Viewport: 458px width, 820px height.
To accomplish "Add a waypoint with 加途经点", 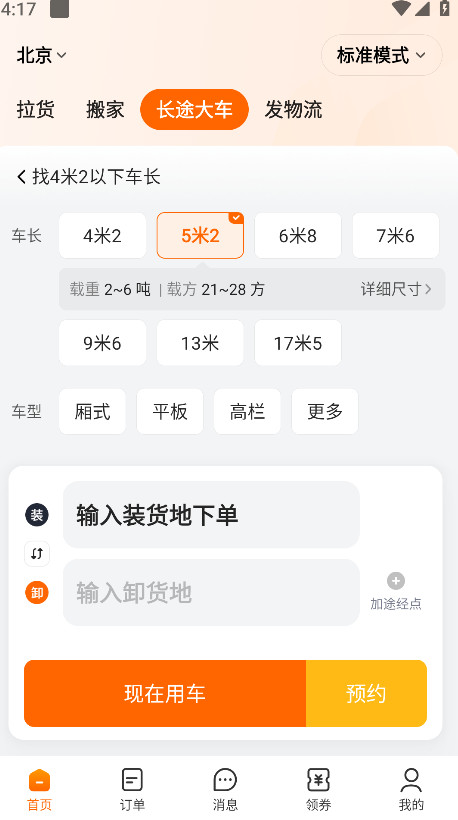I will coord(396,591).
